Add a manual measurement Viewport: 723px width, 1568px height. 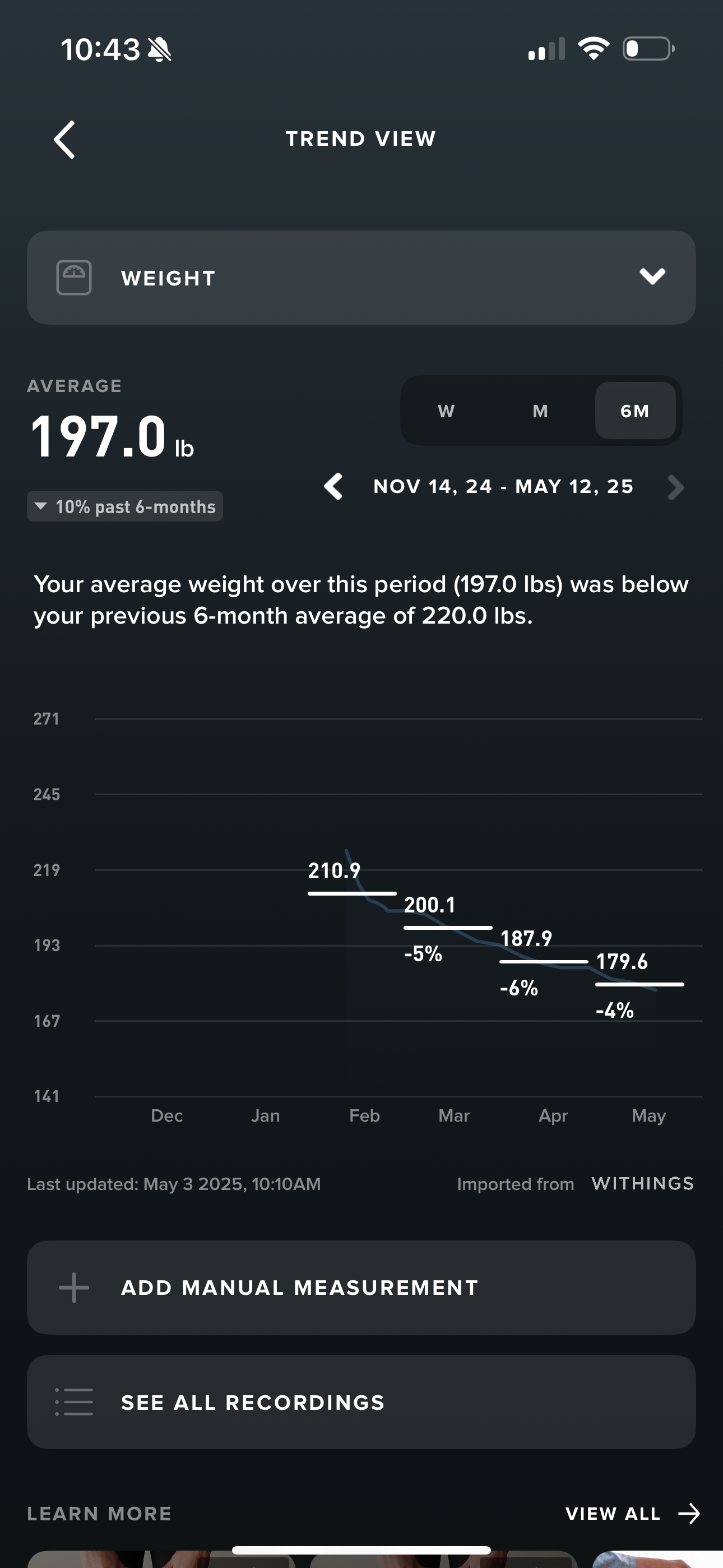(x=361, y=1288)
